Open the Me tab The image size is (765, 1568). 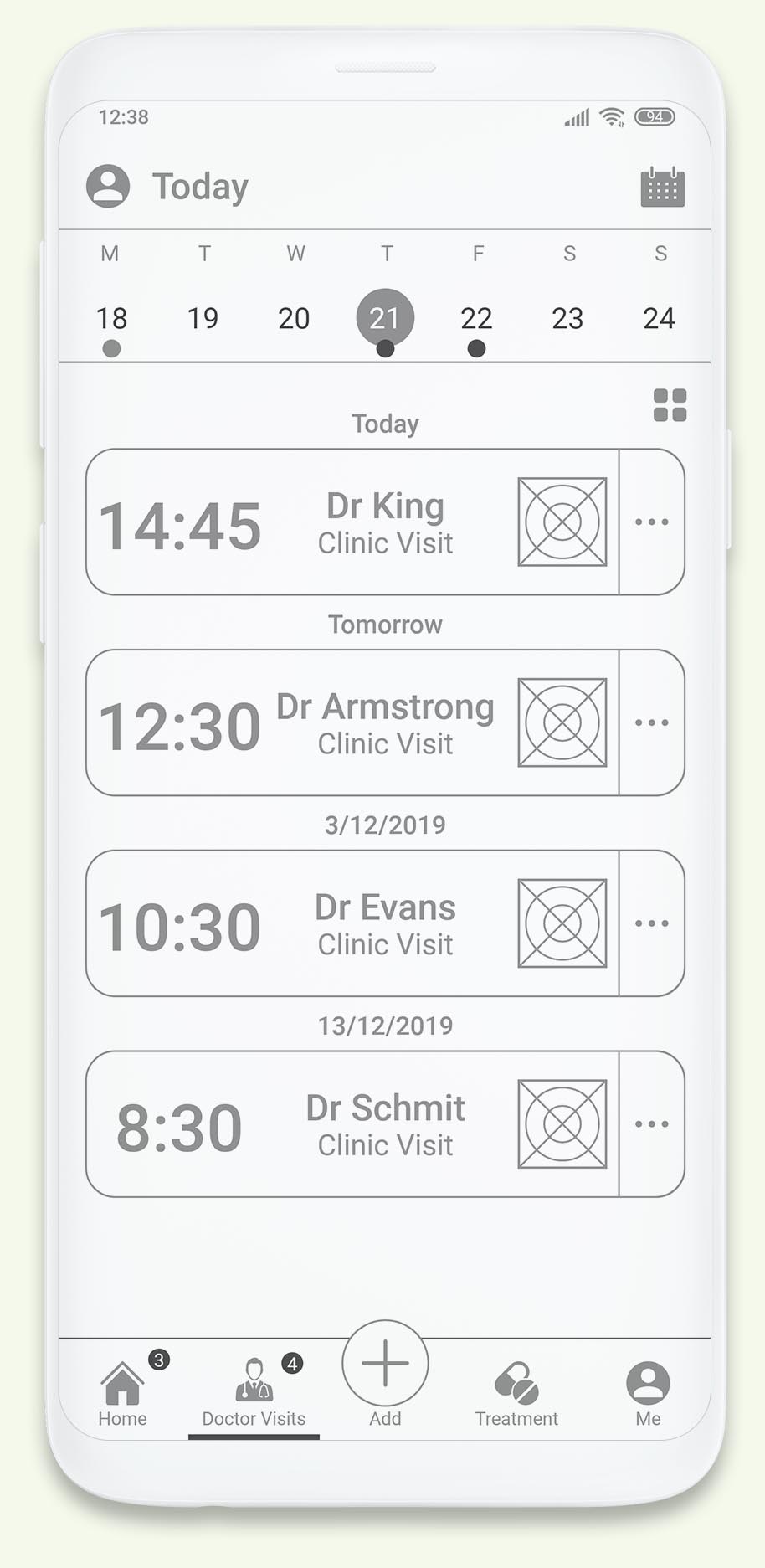point(648,1393)
